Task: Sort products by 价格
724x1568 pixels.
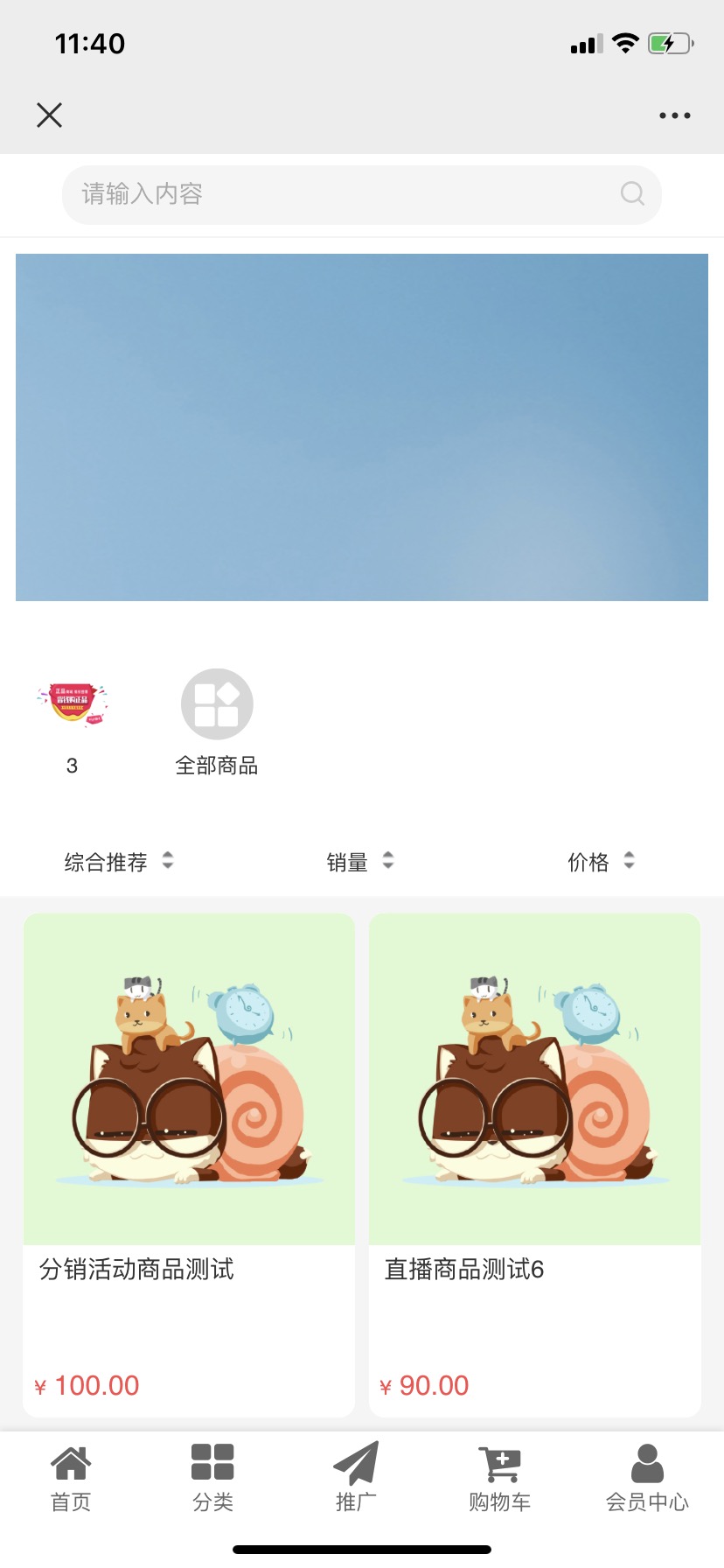Action: tap(601, 862)
